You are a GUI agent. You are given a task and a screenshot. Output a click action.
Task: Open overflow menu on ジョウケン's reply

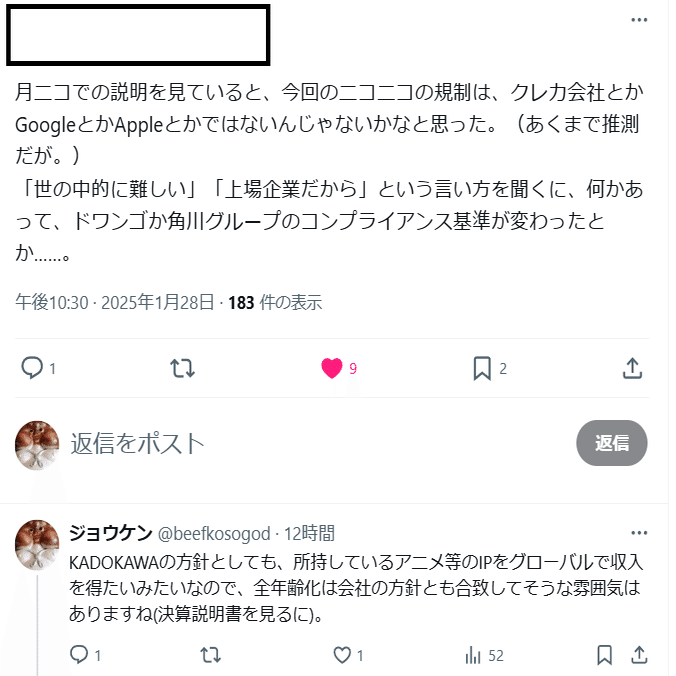click(x=638, y=533)
